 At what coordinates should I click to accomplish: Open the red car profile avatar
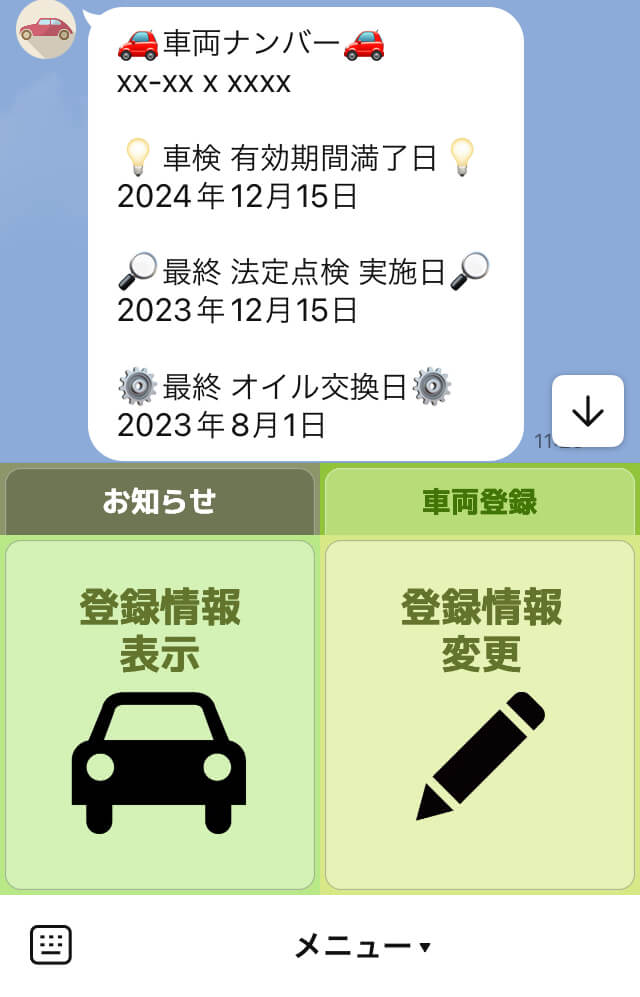tap(46, 29)
